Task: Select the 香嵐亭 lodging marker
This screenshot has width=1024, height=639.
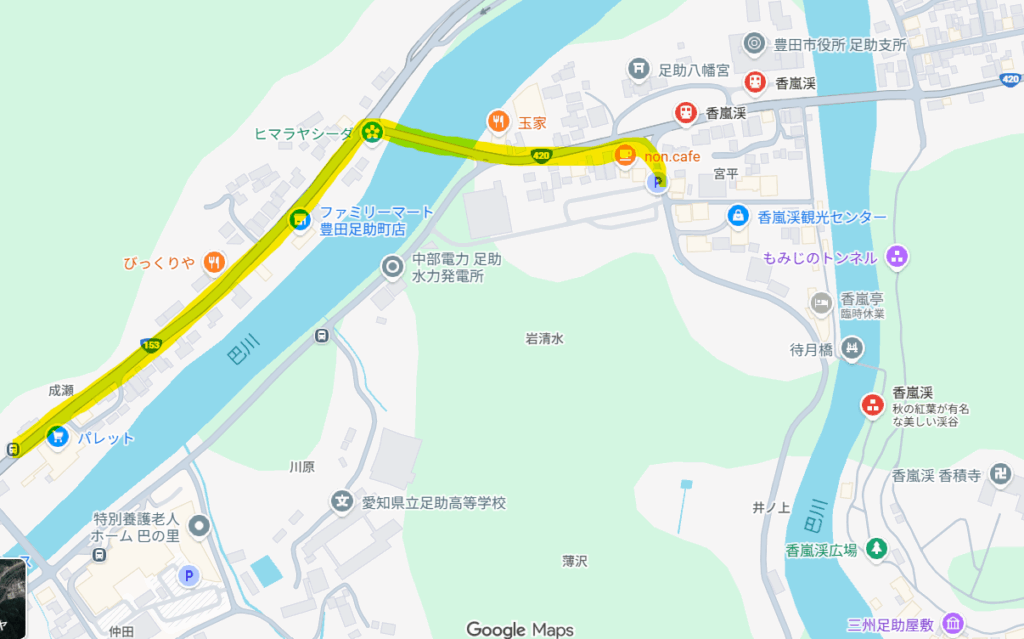Action: point(821,302)
